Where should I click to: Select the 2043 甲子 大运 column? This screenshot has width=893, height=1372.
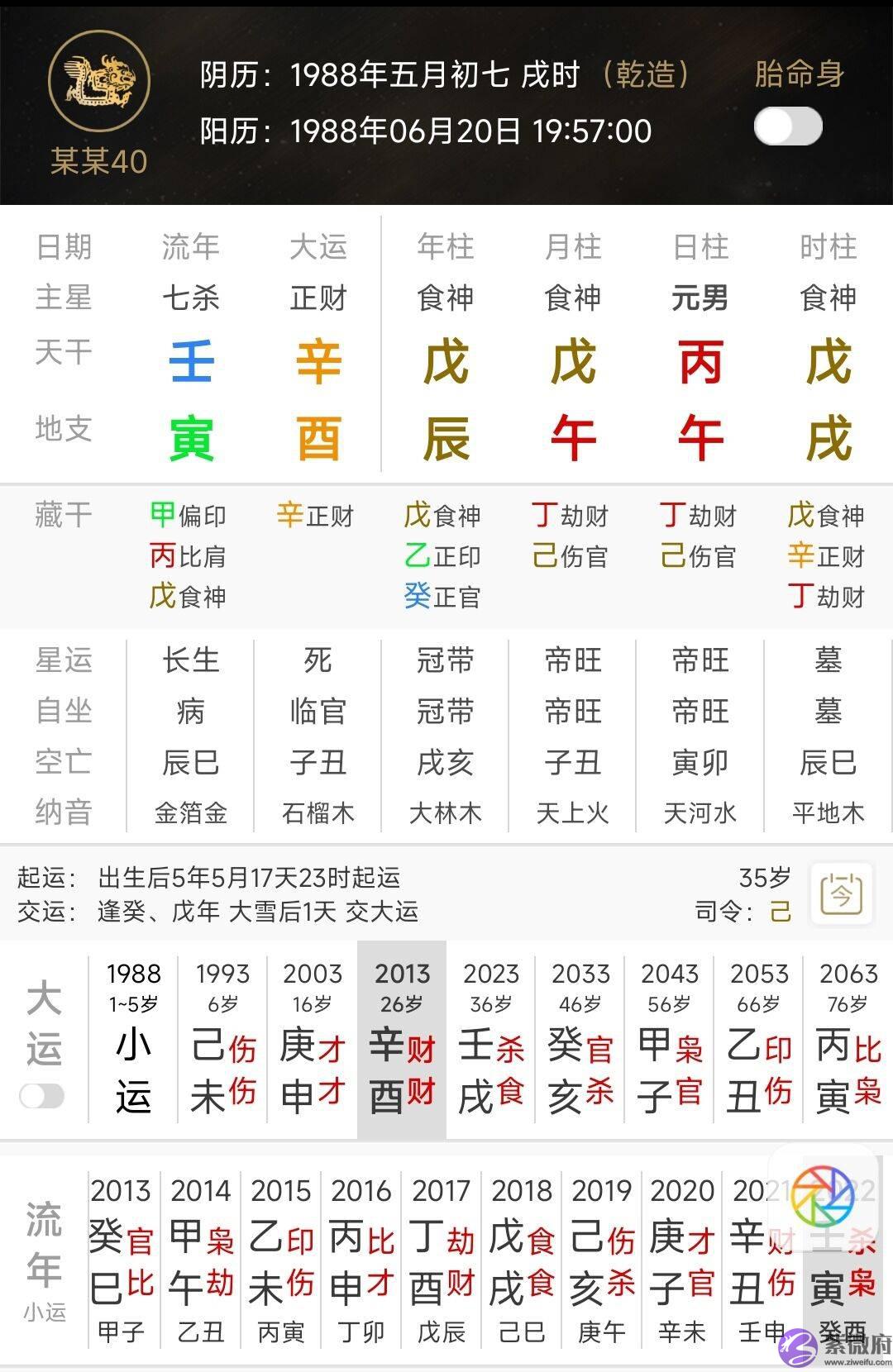tap(670, 1041)
